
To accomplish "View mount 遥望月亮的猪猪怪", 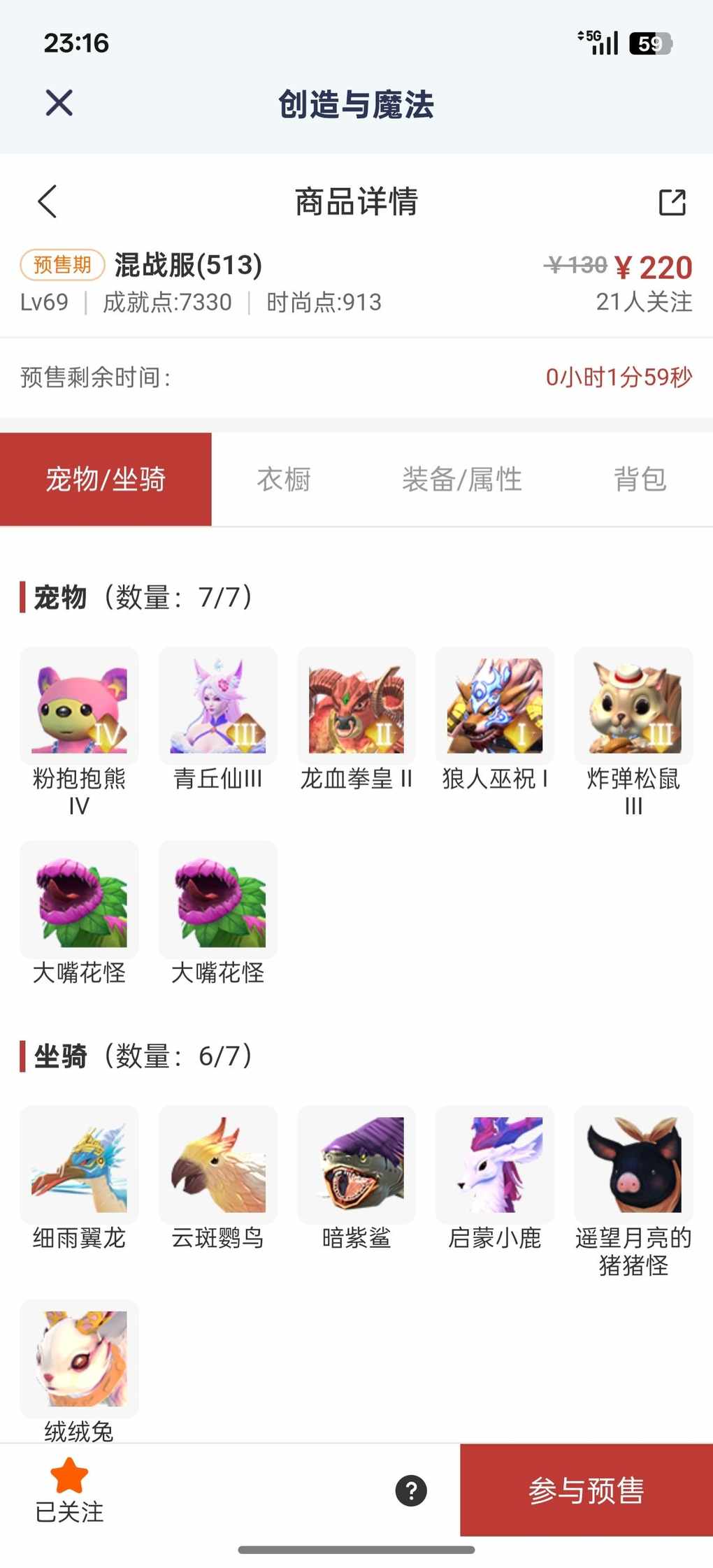I will pyautogui.click(x=633, y=1164).
